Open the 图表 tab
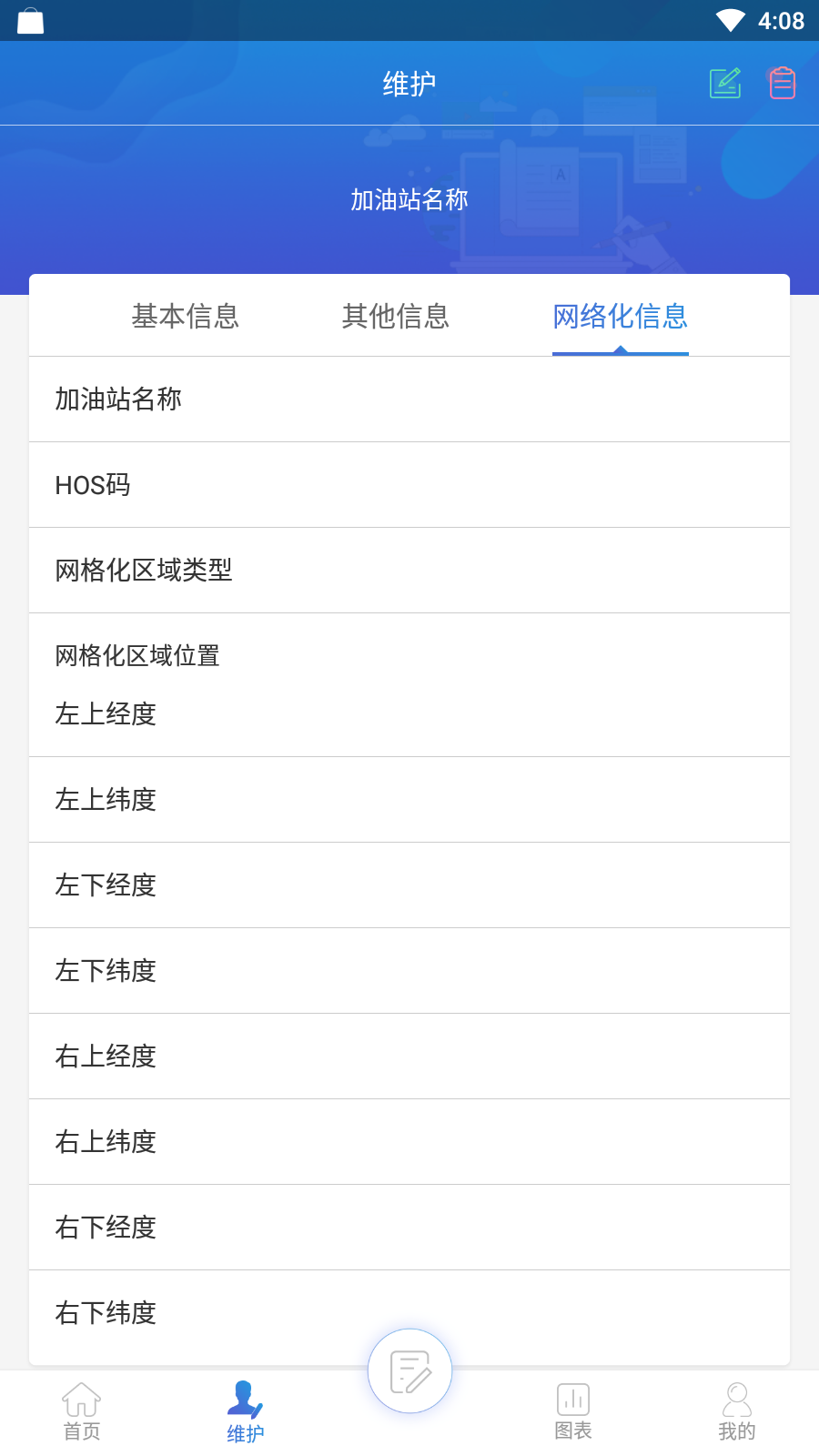The width and height of the screenshot is (819, 1456). click(x=573, y=1412)
